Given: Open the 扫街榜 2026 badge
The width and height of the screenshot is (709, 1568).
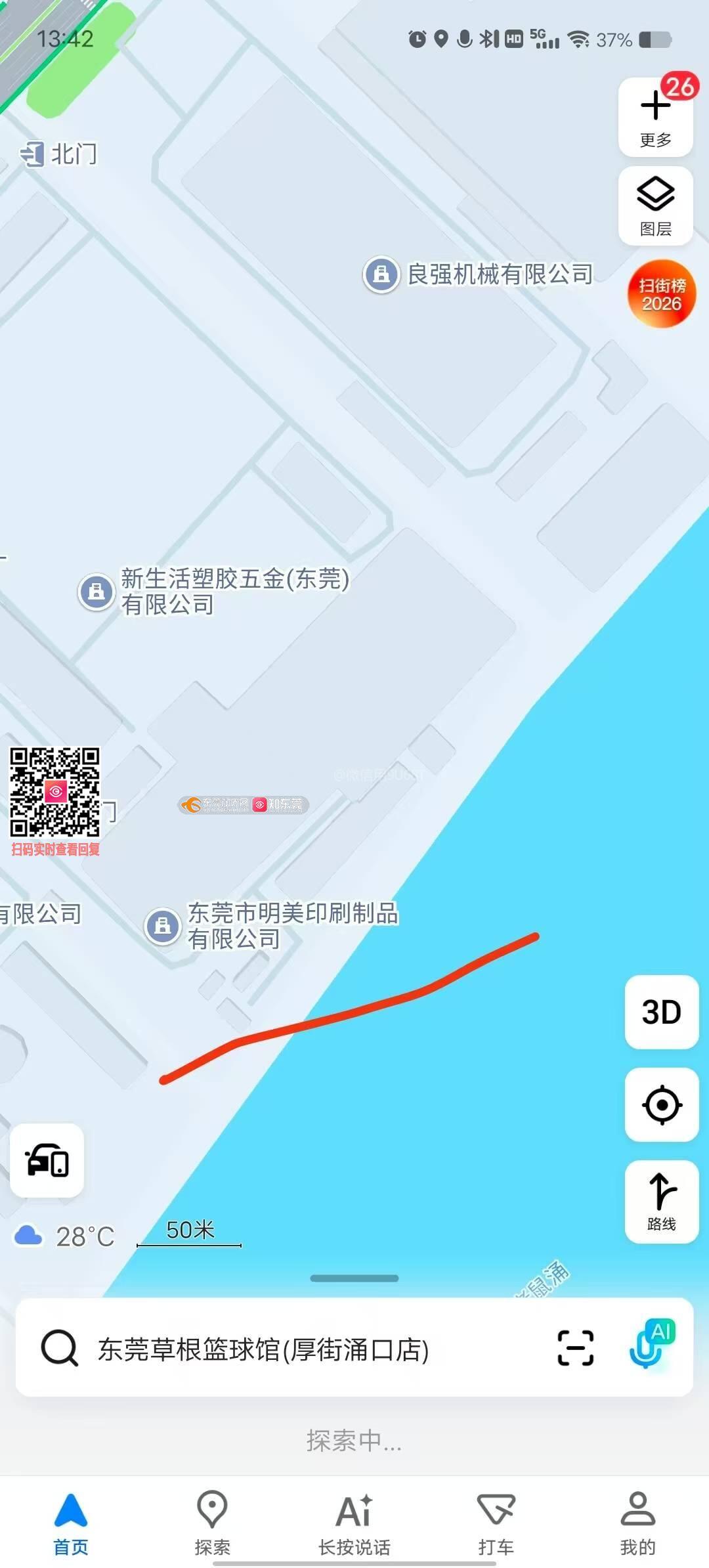Looking at the screenshot, I should pyautogui.click(x=661, y=294).
